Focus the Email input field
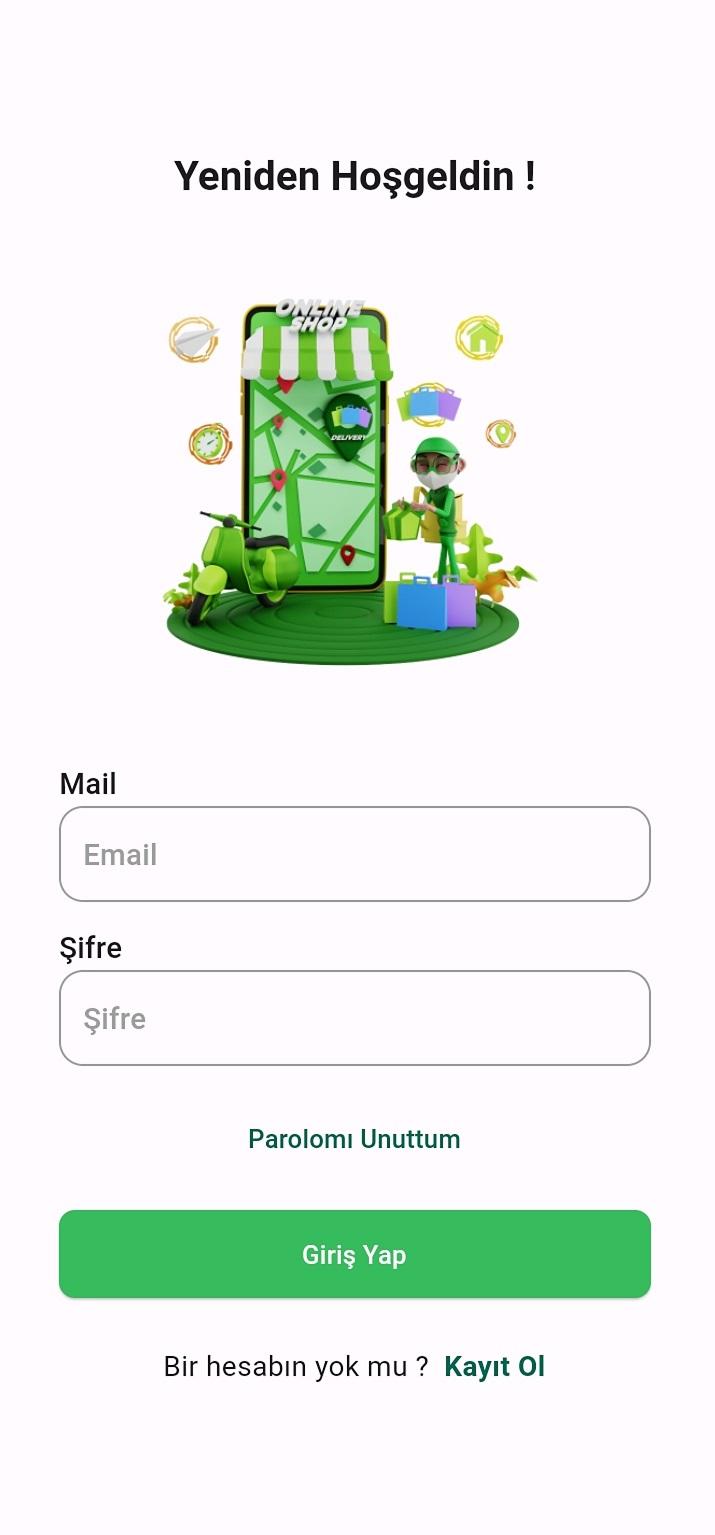Viewport: 715px width, 1535px height. [x=355, y=854]
